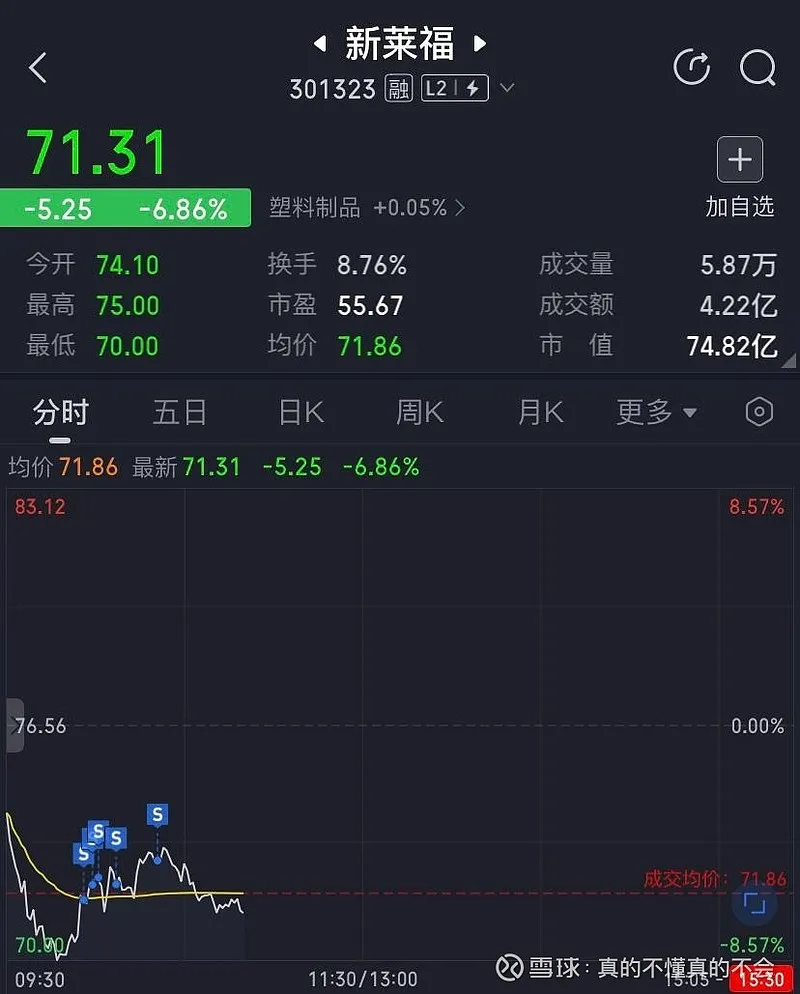Expand the left side panel handle

pyautogui.click(x=14, y=725)
